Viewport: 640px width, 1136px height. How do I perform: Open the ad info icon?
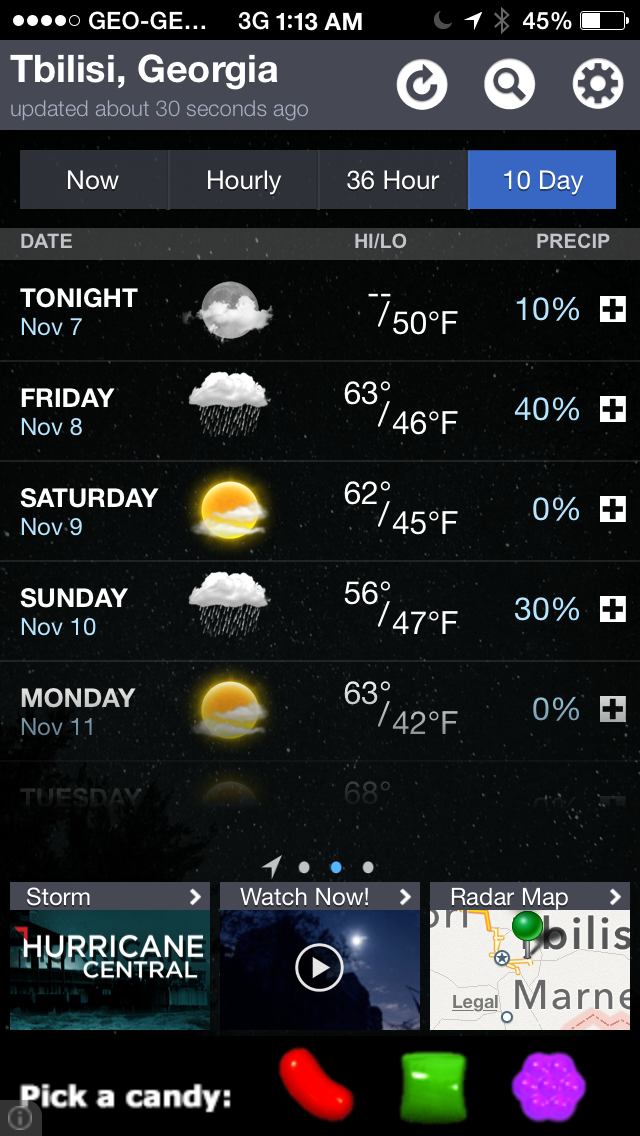pos(20,1118)
